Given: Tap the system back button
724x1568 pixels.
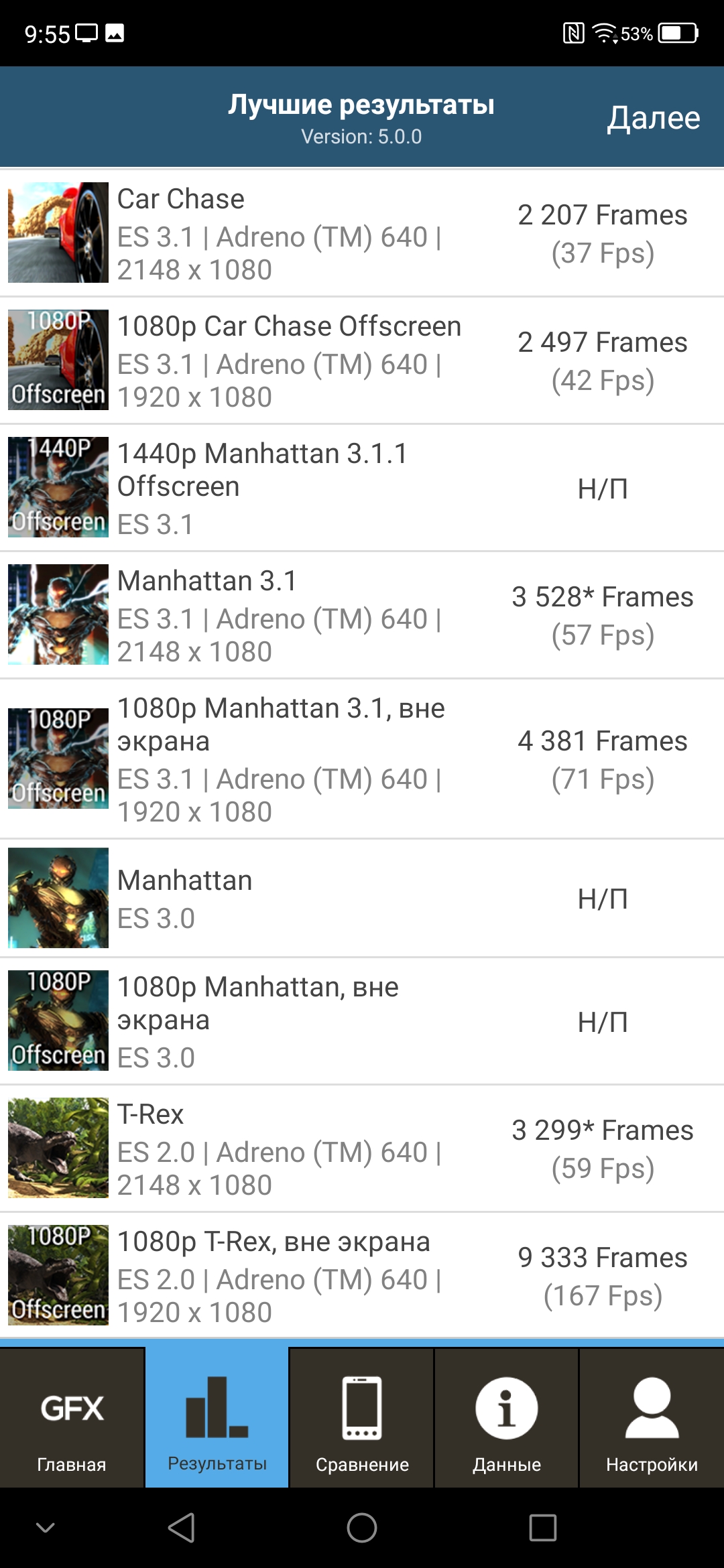Looking at the screenshot, I should tap(181, 1528).
